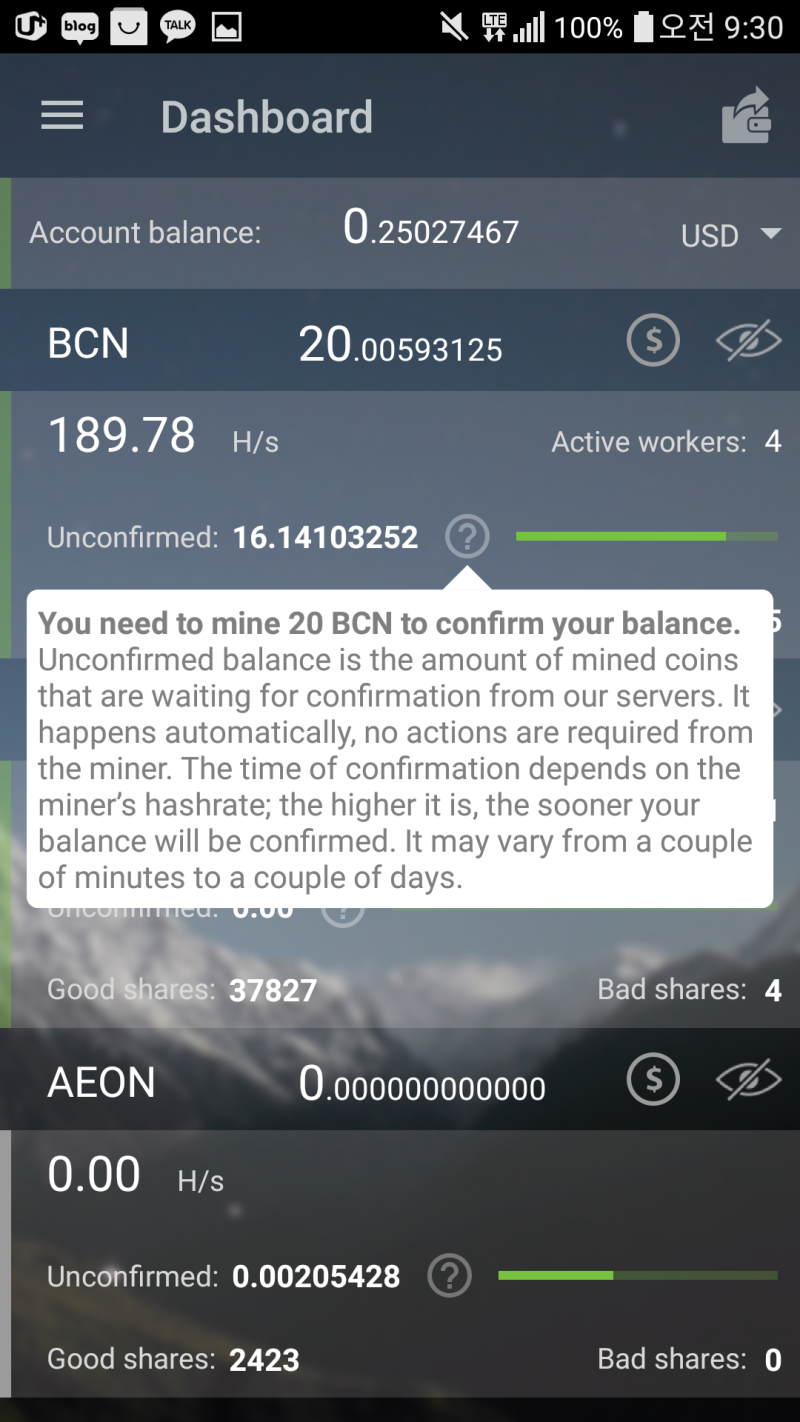Tap the AEON unconfirmed help question mark
Viewport: 800px width, 1422px height.
pyautogui.click(x=449, y=1276)
